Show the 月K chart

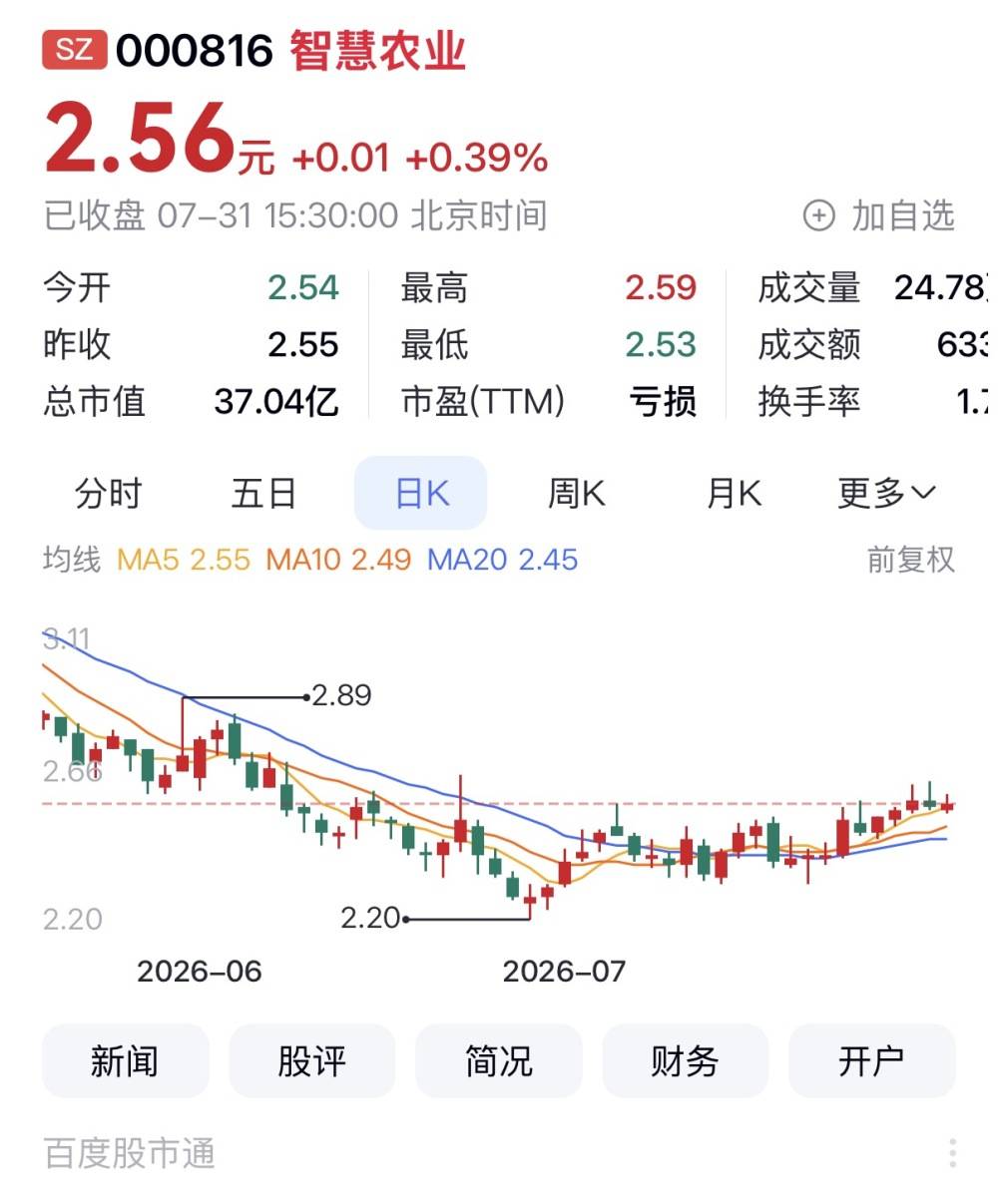tap(734, 494)
